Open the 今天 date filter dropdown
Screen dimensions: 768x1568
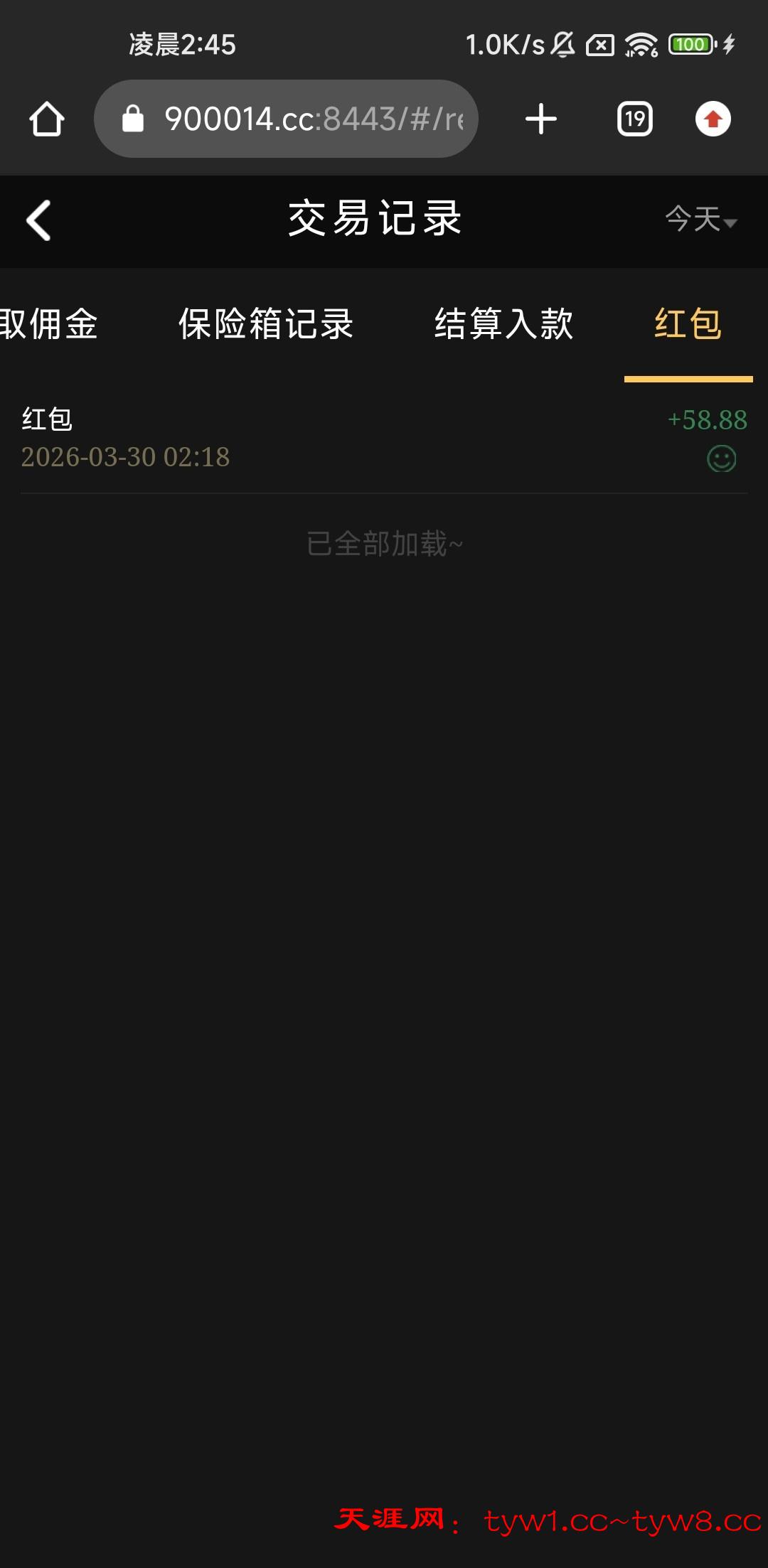[x=700, y=219]
